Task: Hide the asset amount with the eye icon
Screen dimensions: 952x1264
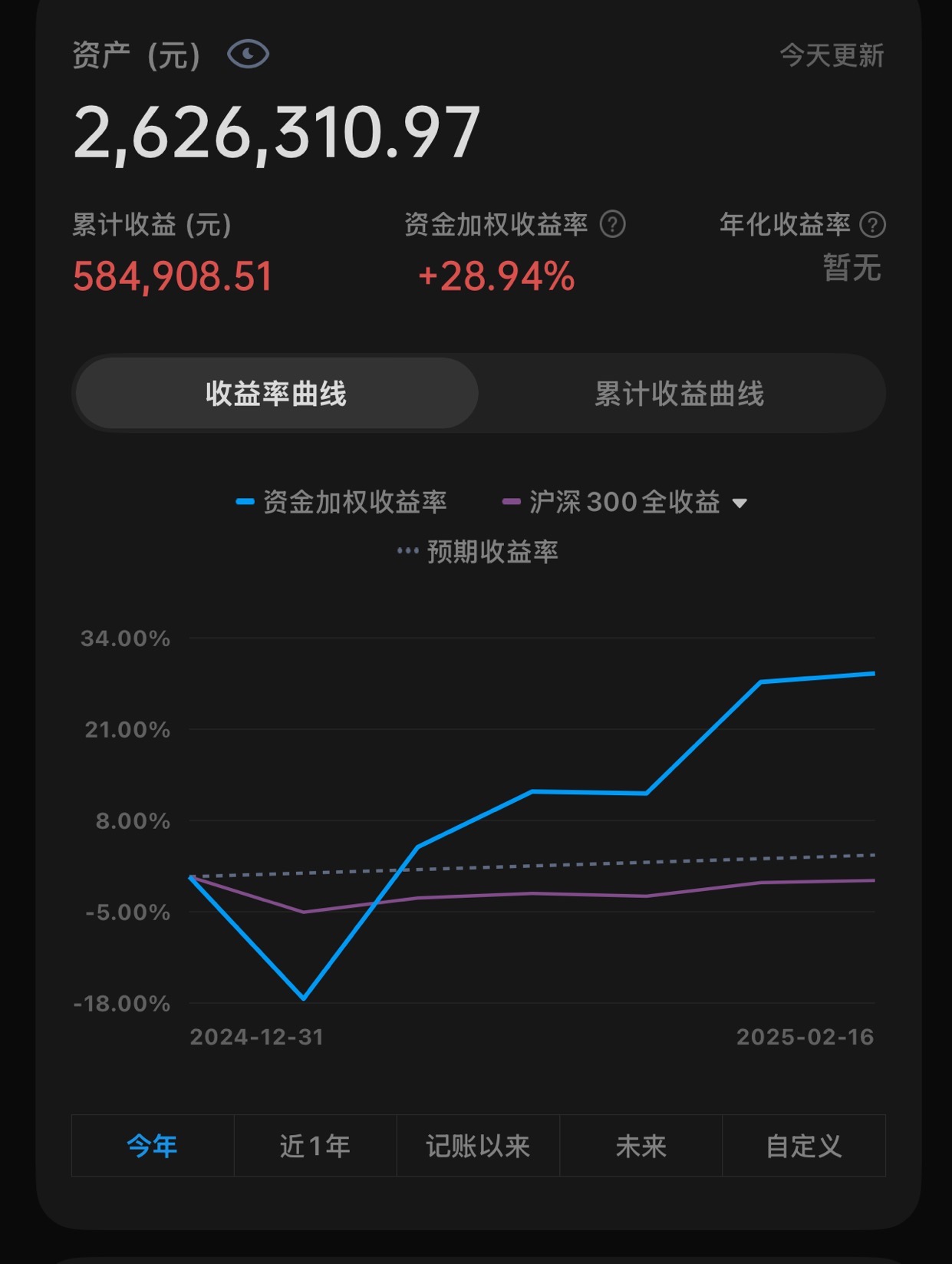Action: coord(248,54)
